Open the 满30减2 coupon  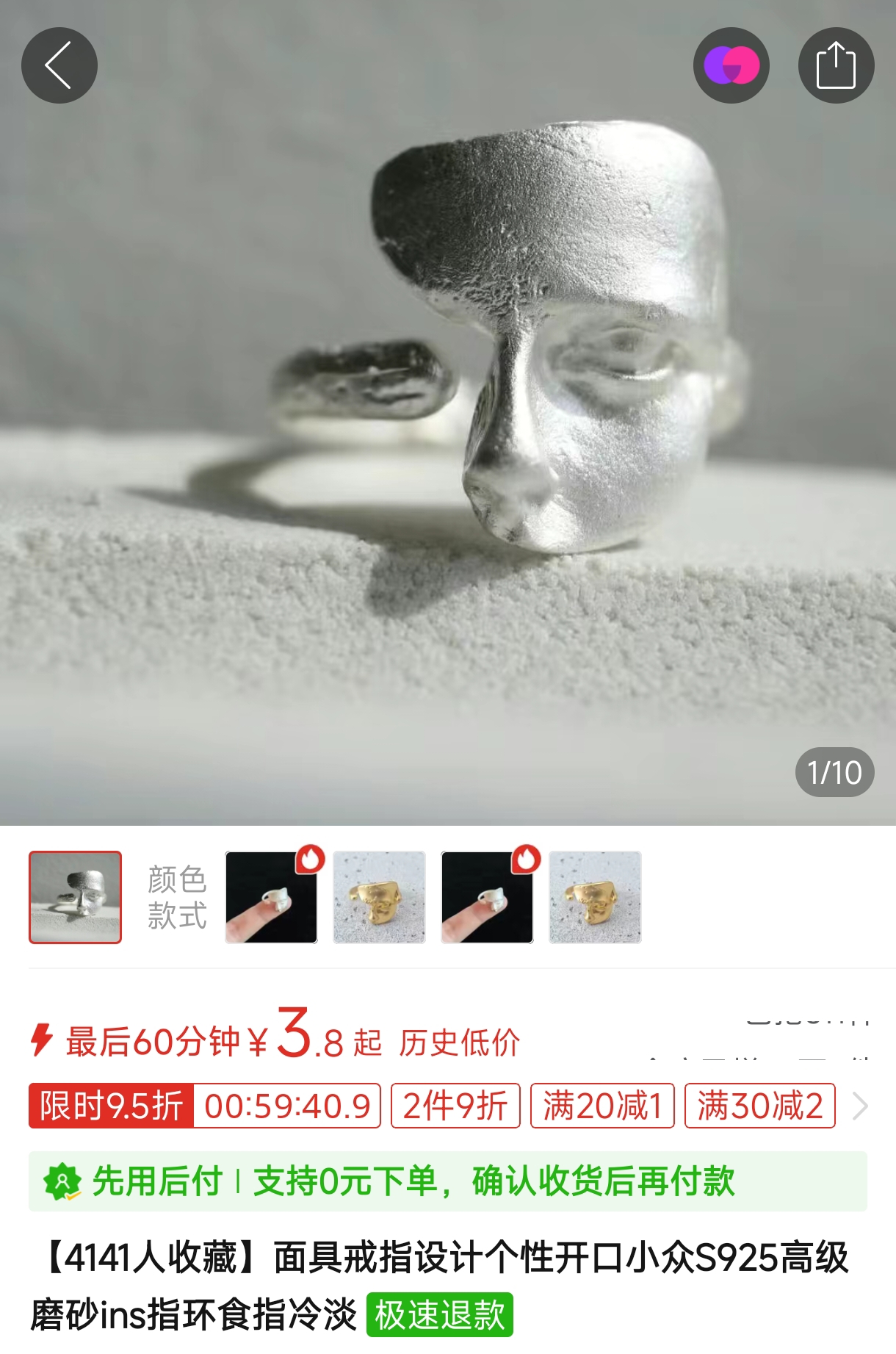point(759,1106)
